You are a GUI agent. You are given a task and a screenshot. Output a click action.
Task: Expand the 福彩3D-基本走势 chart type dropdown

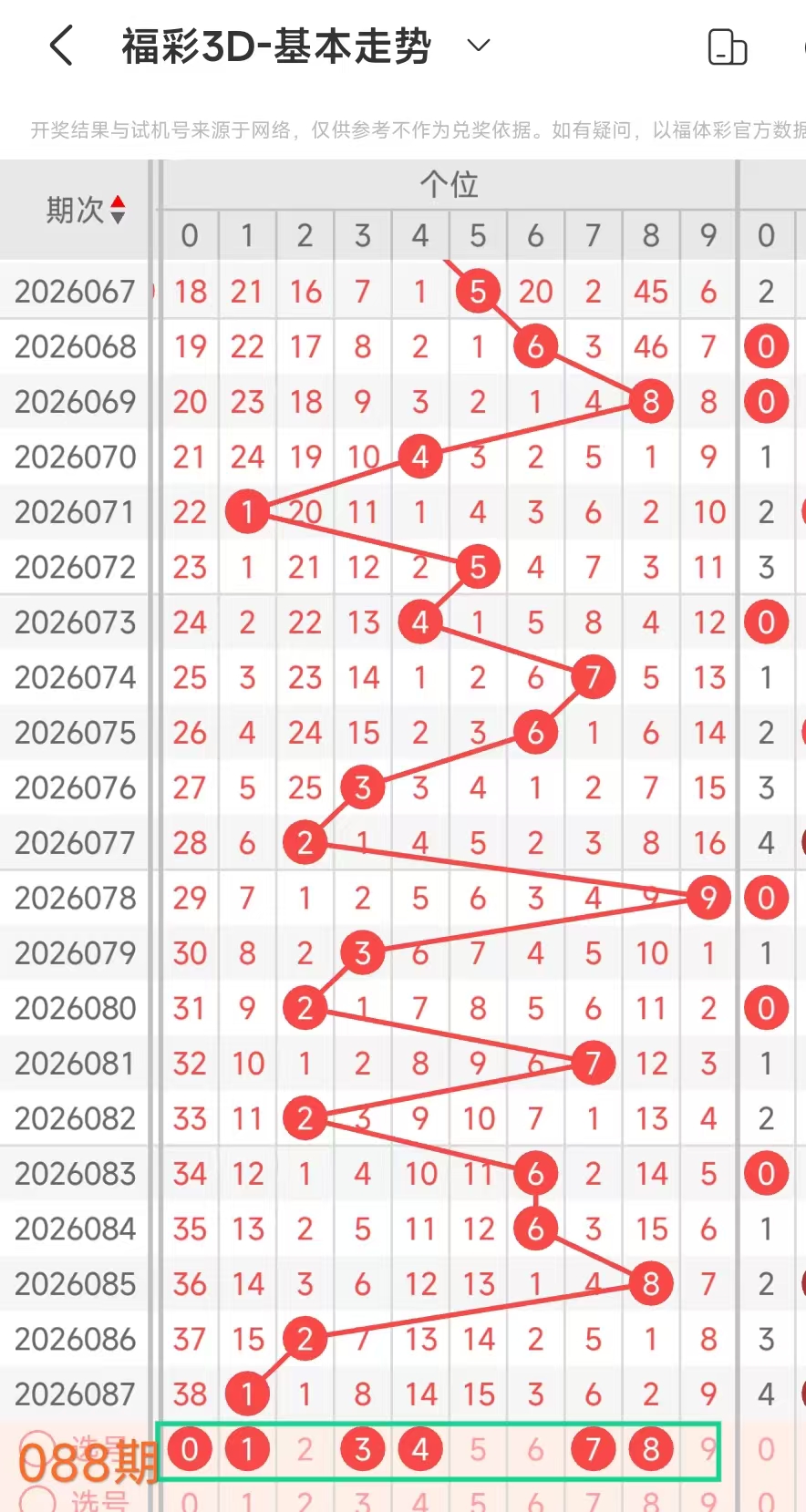pyautogui.click(x=479, y=45)
